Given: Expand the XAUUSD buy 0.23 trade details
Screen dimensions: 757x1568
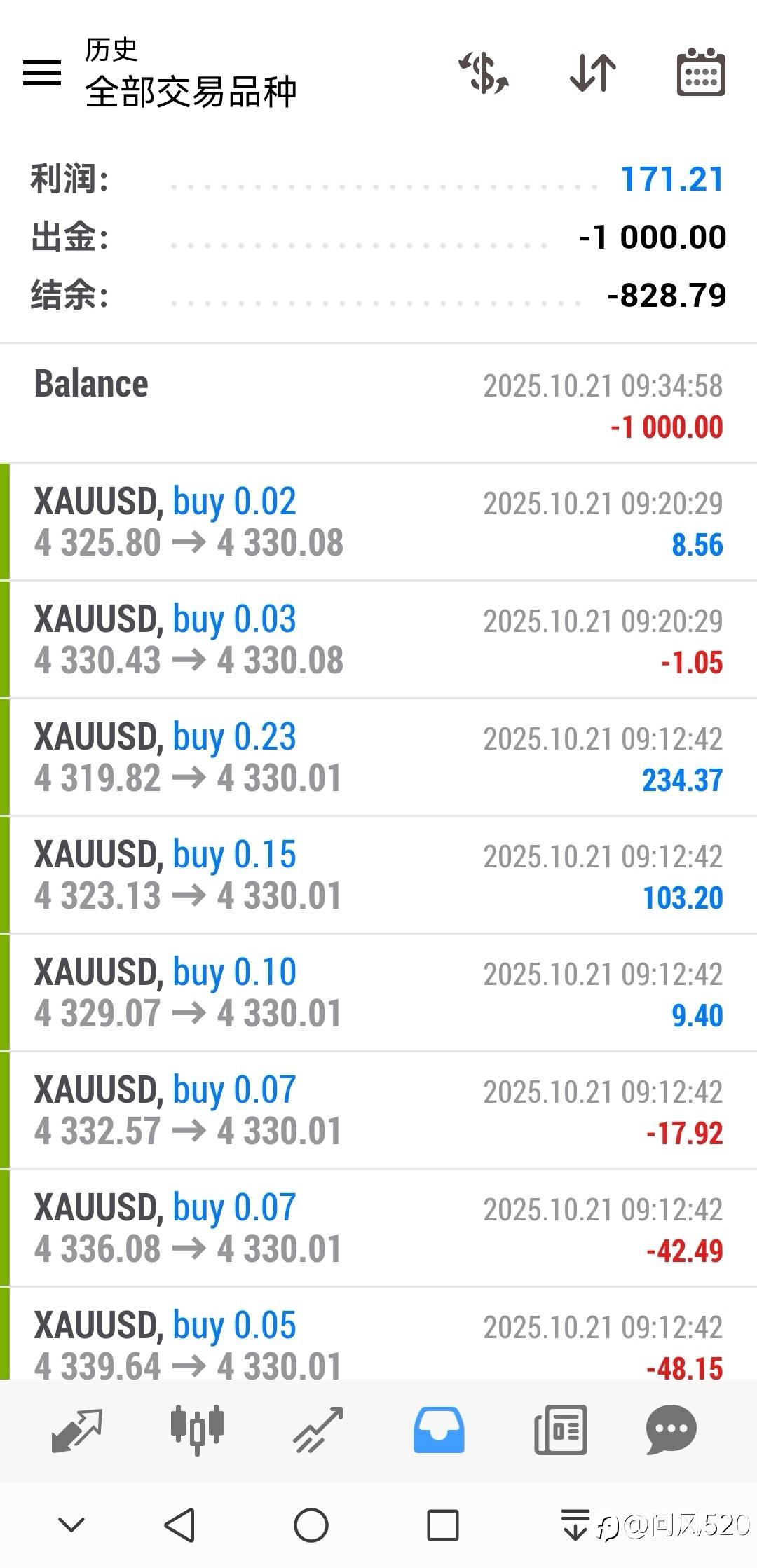Looking at the screenshot, I should (x=378, y=757).
